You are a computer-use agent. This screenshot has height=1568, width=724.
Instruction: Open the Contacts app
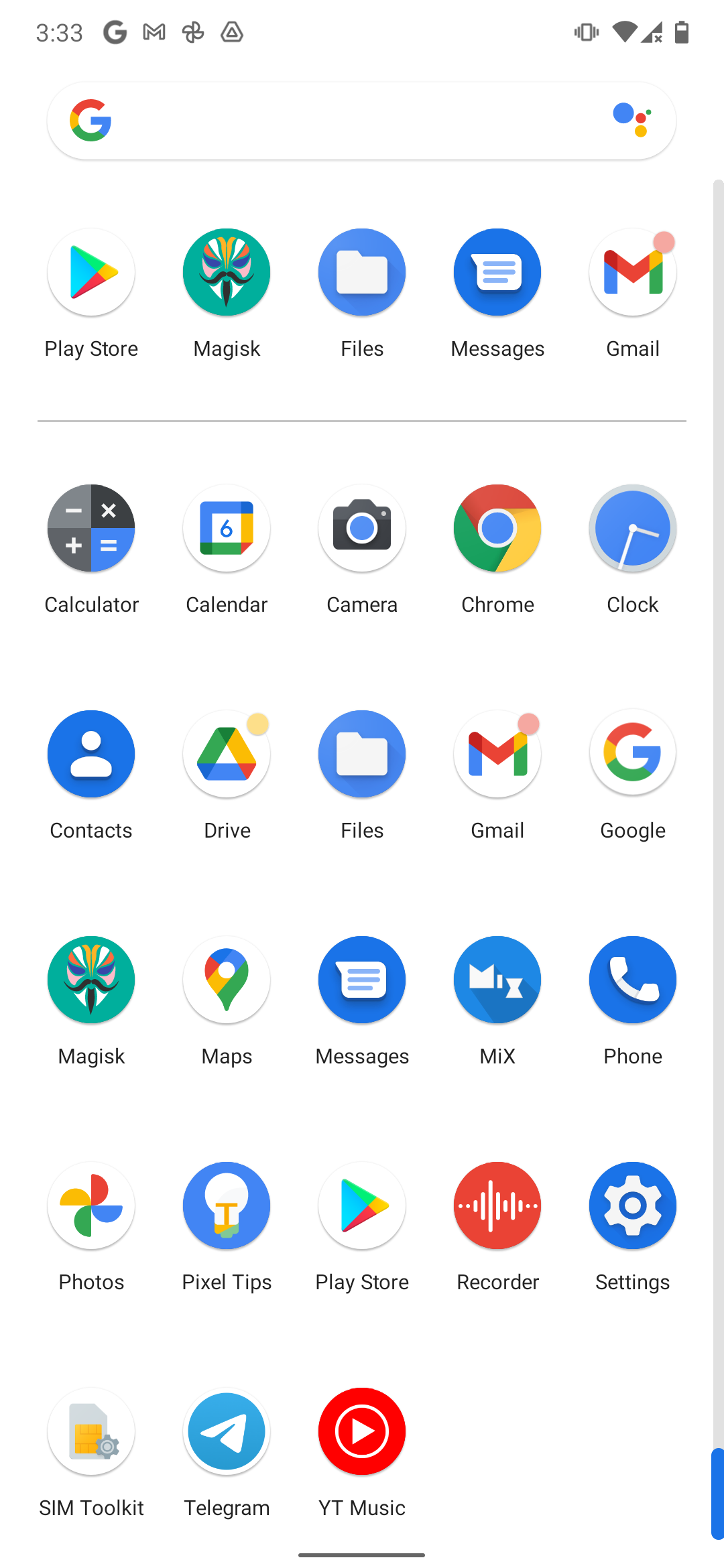91,755
